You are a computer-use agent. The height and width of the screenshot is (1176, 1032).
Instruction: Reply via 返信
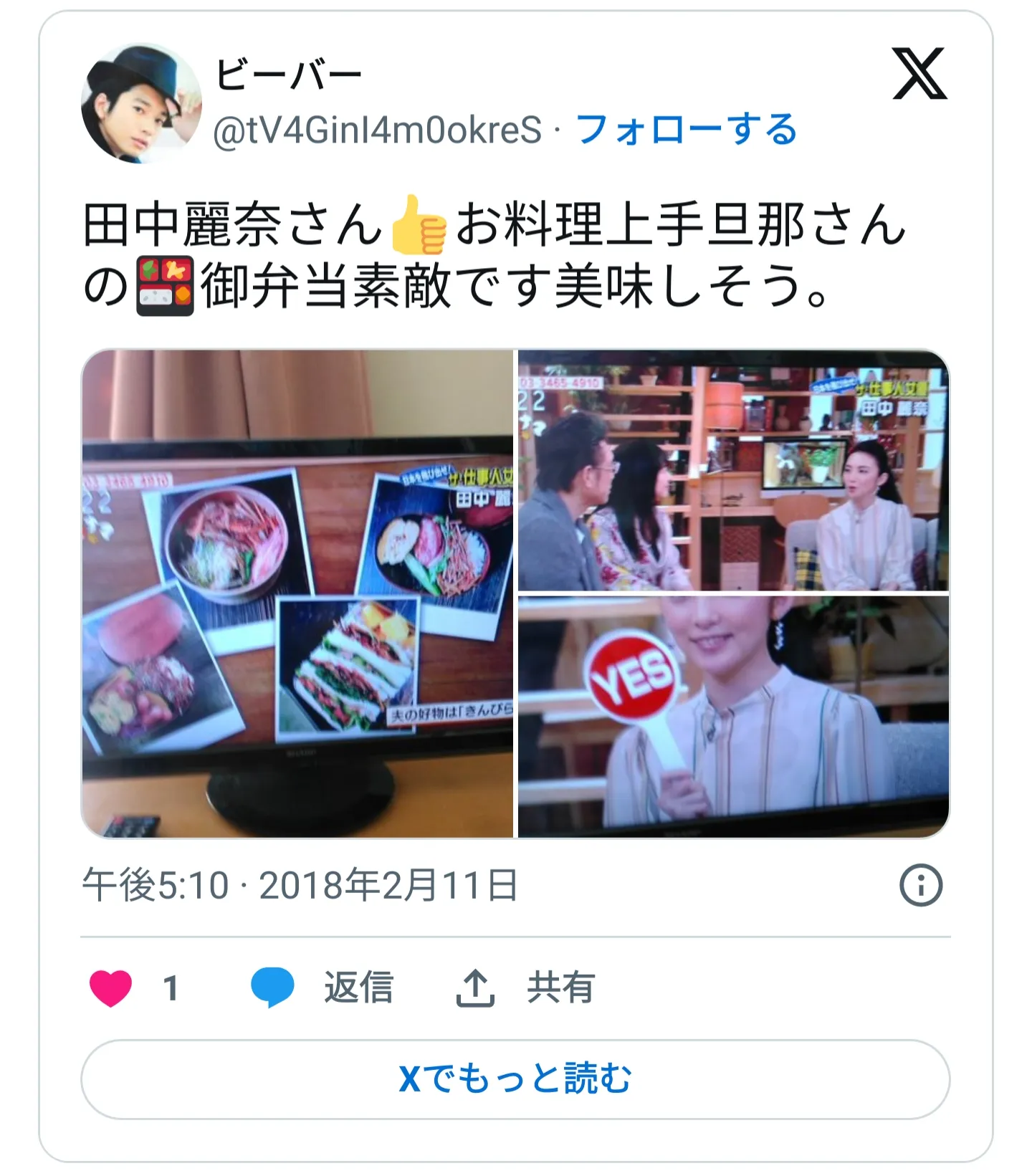click(322, 988)
